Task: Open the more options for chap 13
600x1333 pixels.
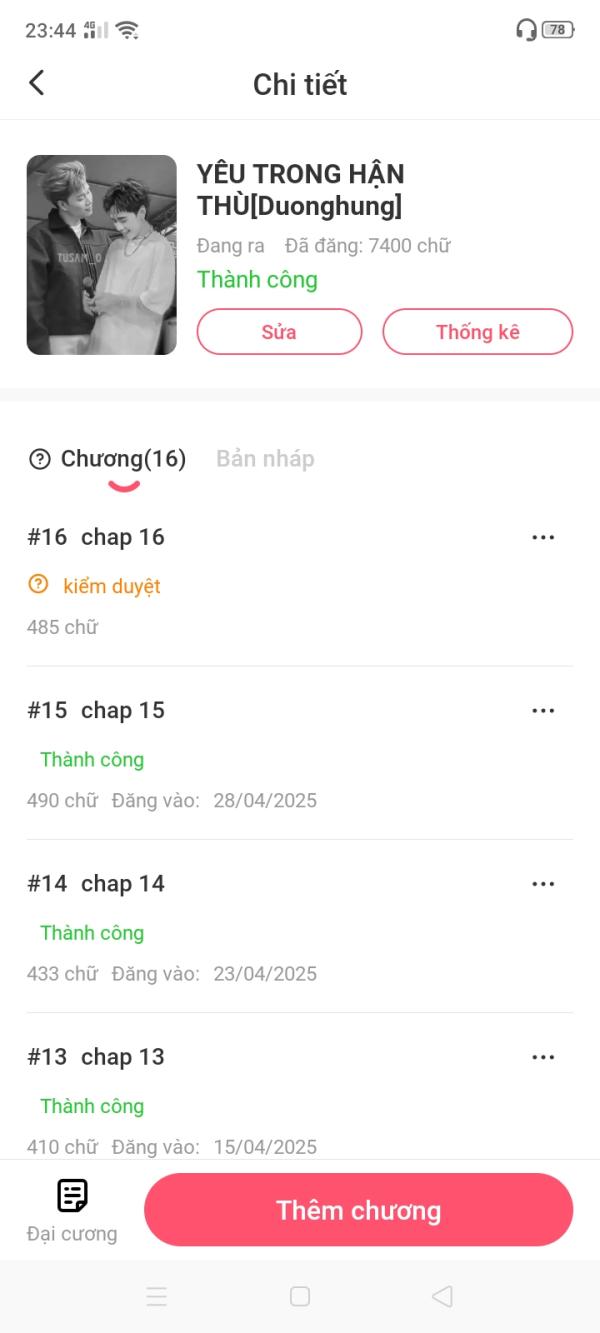Action: click(543, 1057)
